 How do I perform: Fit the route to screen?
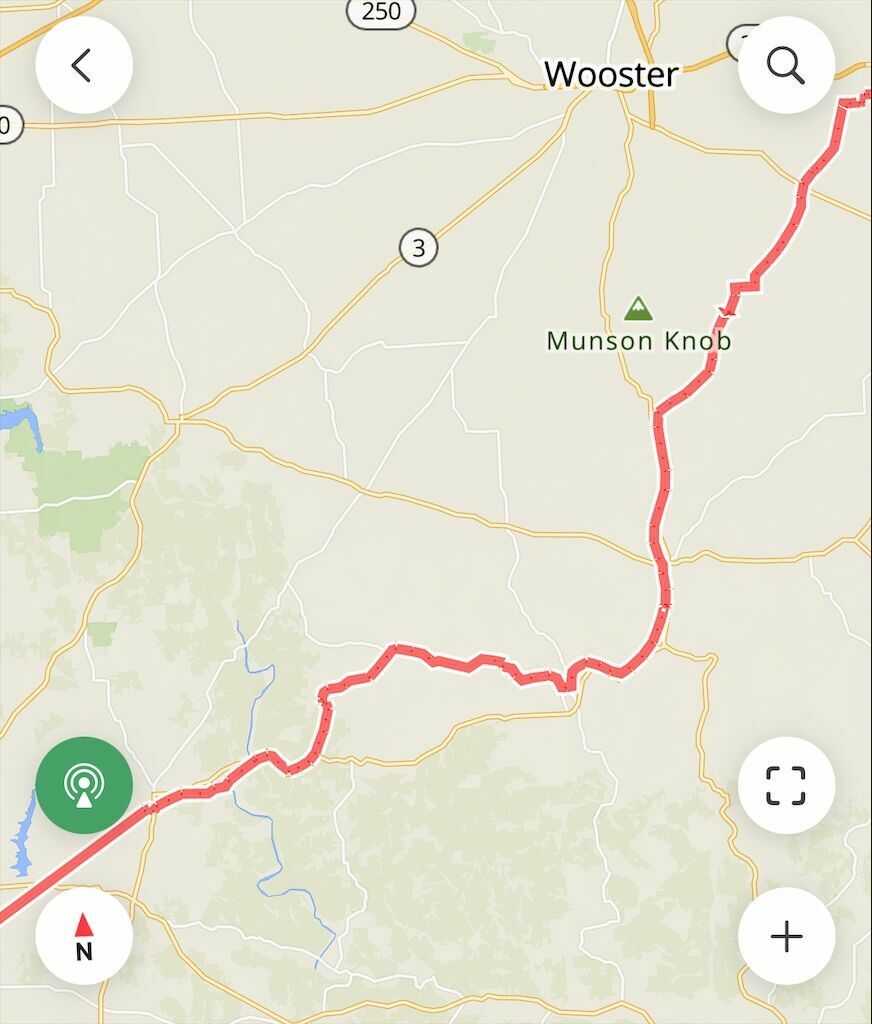coord(786,785)
